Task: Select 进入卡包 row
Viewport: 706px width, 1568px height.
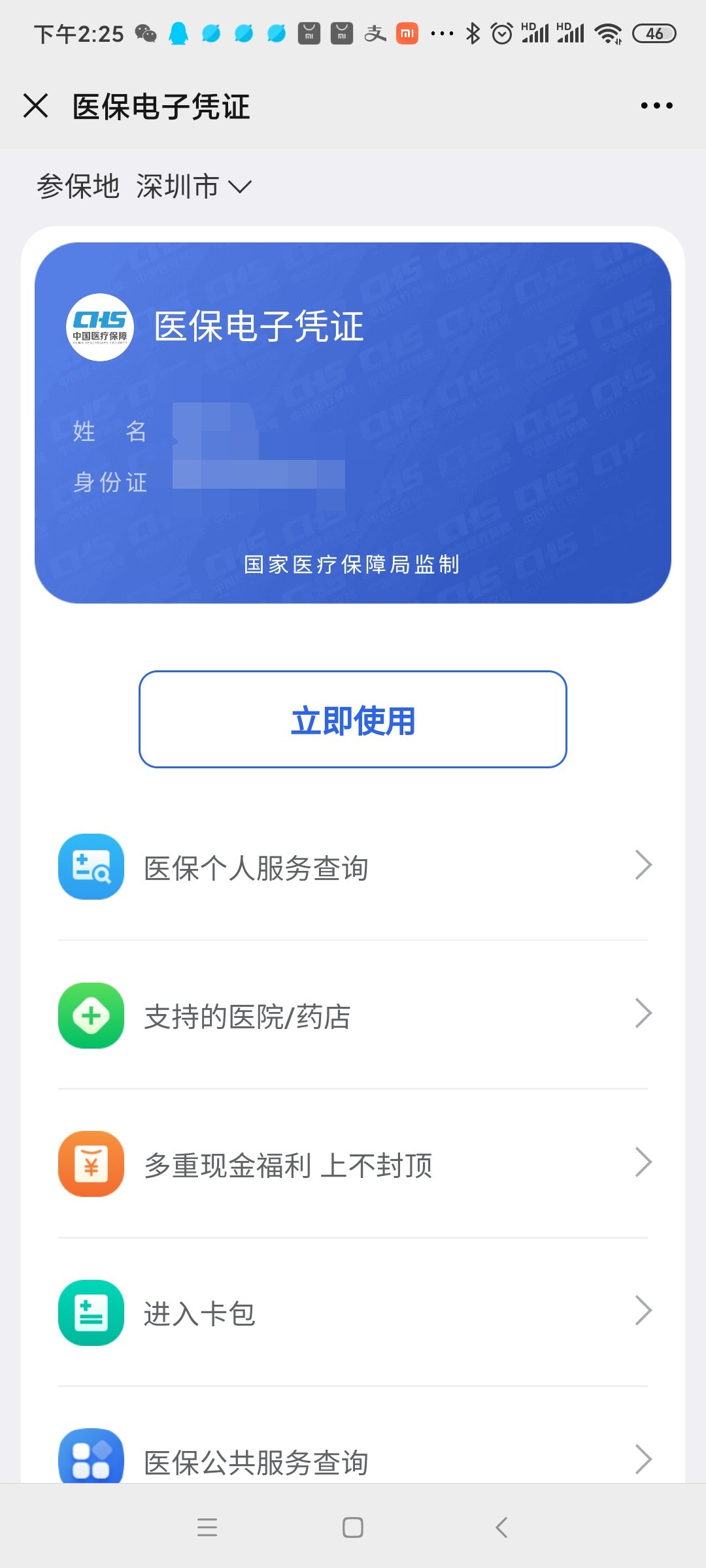Action: coord(353,1313)
